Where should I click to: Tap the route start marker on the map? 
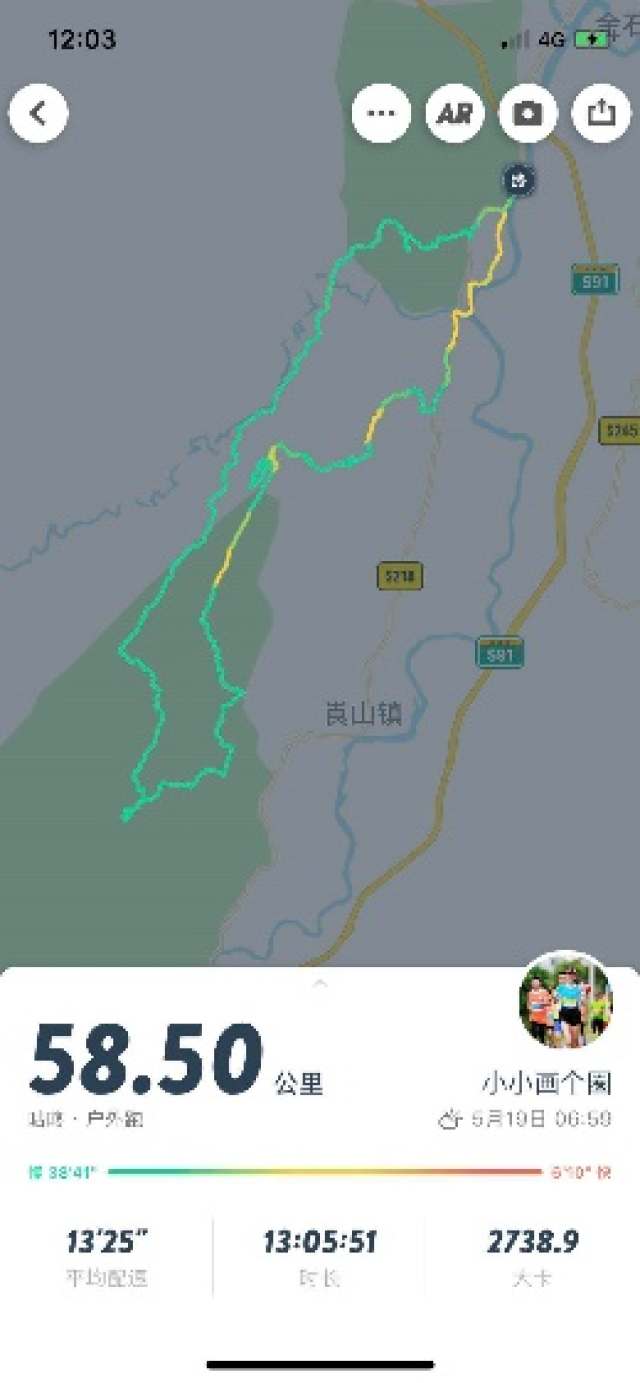tap(518, 181)
